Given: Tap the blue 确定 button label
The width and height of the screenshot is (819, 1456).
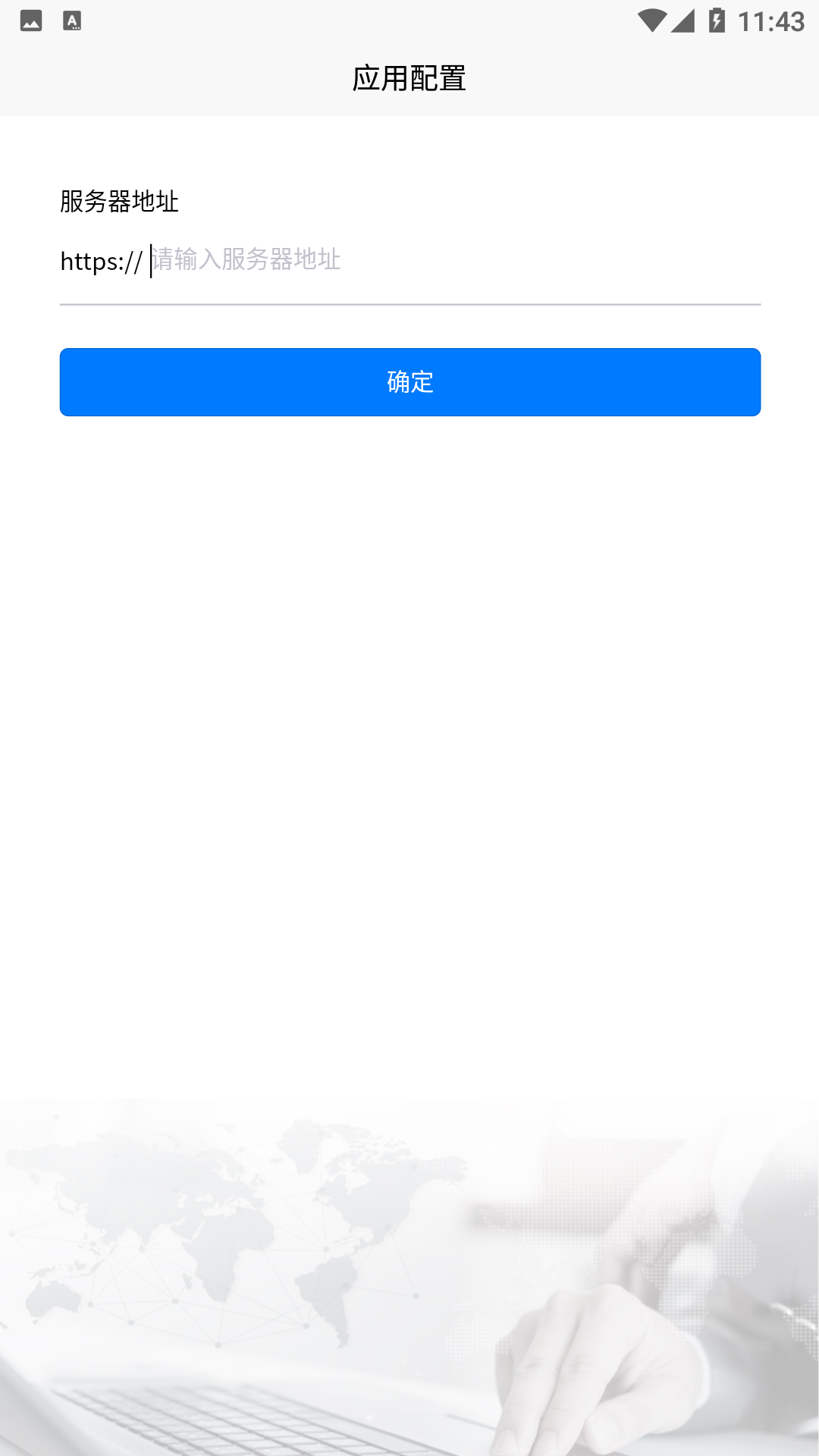Looking at the screenshot, I should coord(409,382).
